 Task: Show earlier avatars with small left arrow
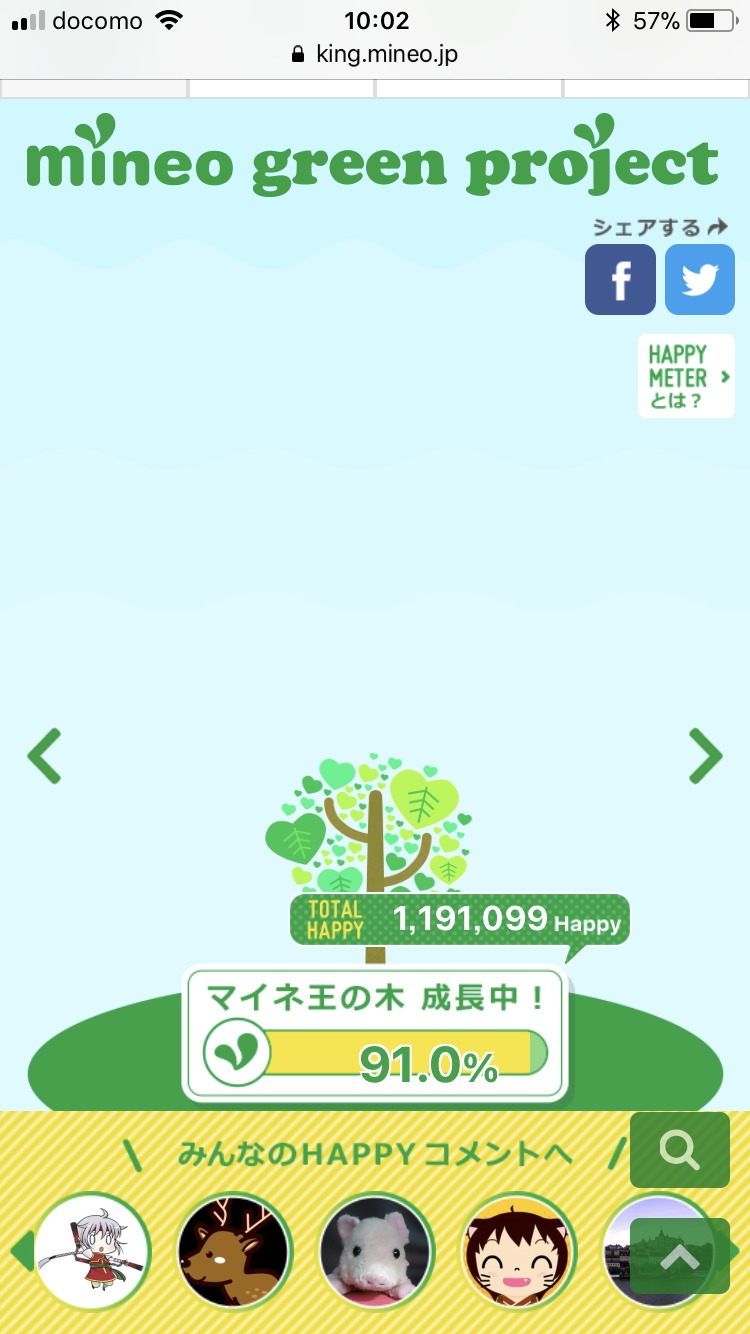(x=20, y=1251)
